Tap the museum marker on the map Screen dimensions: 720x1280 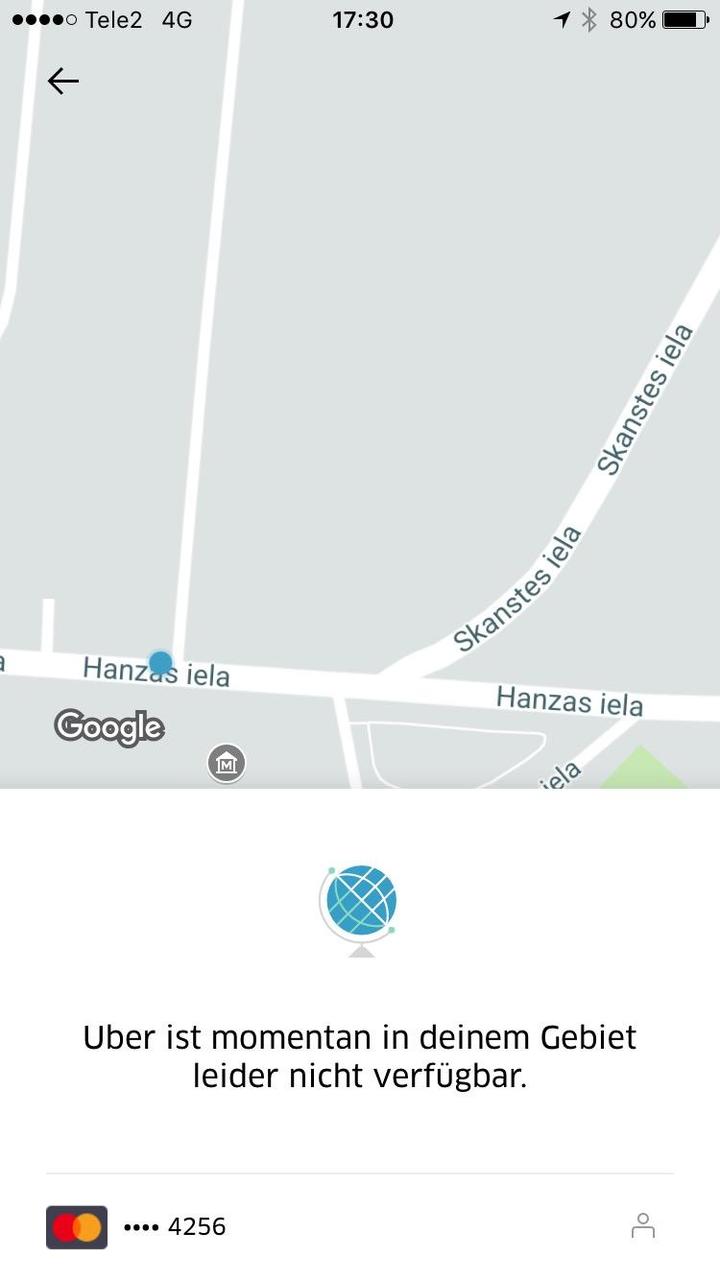(x=226, y=764)
